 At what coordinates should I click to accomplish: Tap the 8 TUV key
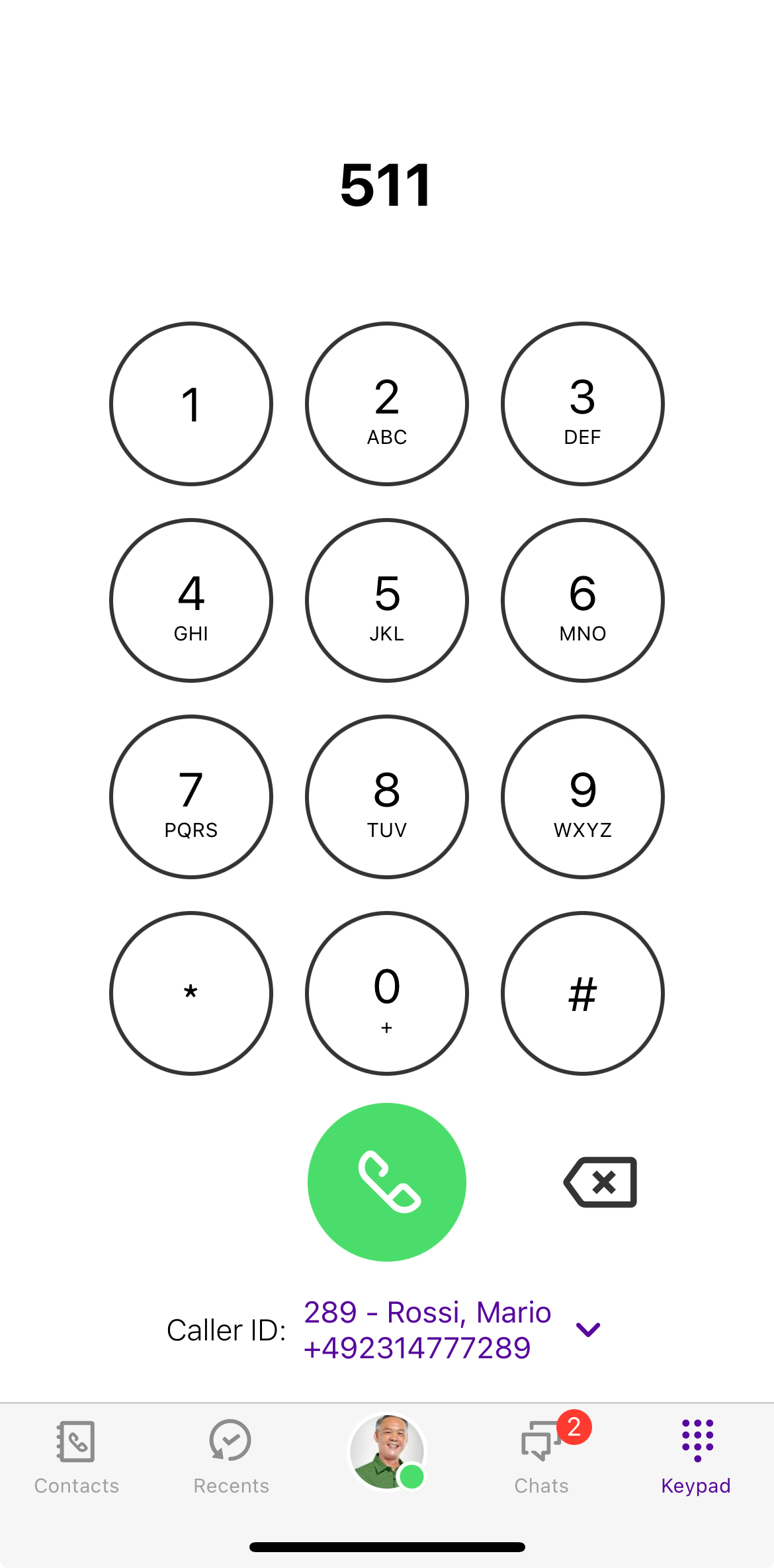(387, 797)
